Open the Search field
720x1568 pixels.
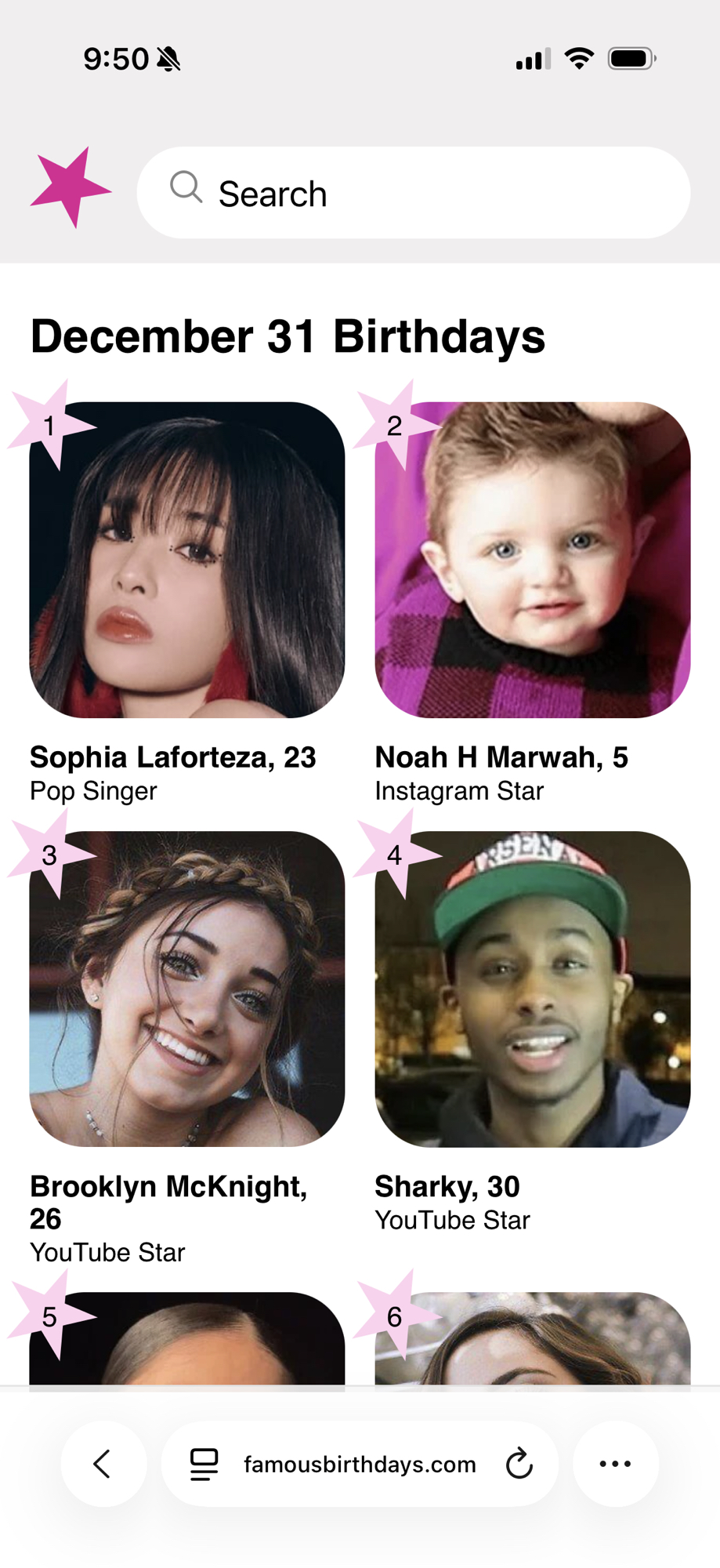tap(413, 193)
